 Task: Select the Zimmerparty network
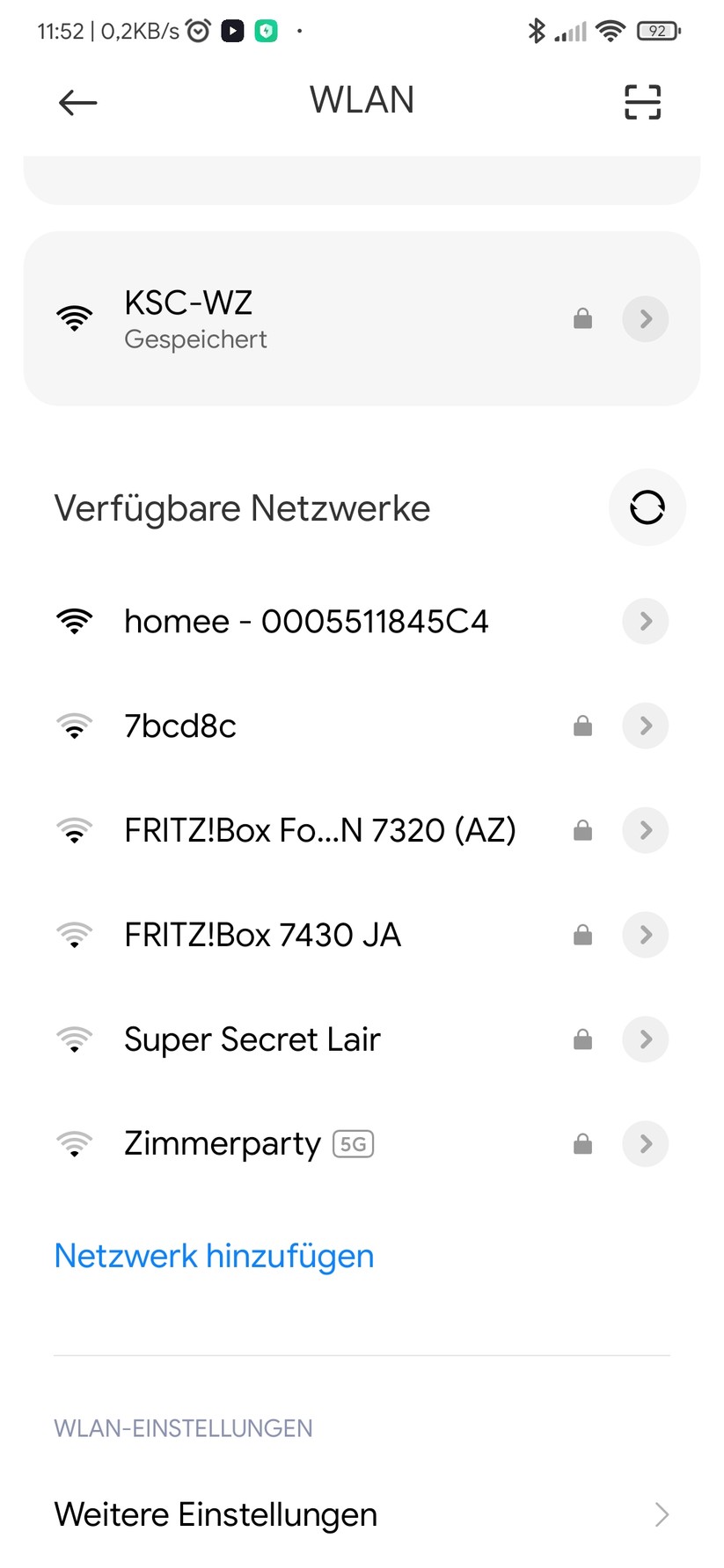coord(221,1143)
